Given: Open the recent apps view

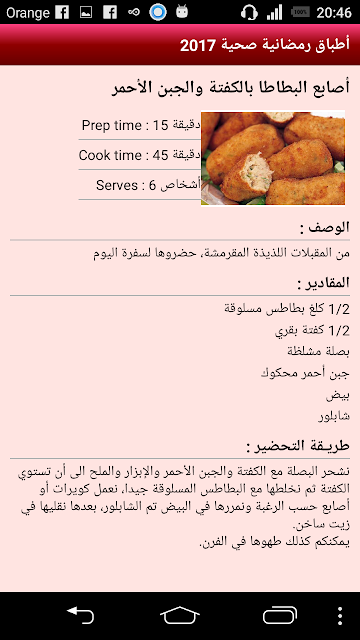Looking at the screenshot, I should tap(280, 615).
